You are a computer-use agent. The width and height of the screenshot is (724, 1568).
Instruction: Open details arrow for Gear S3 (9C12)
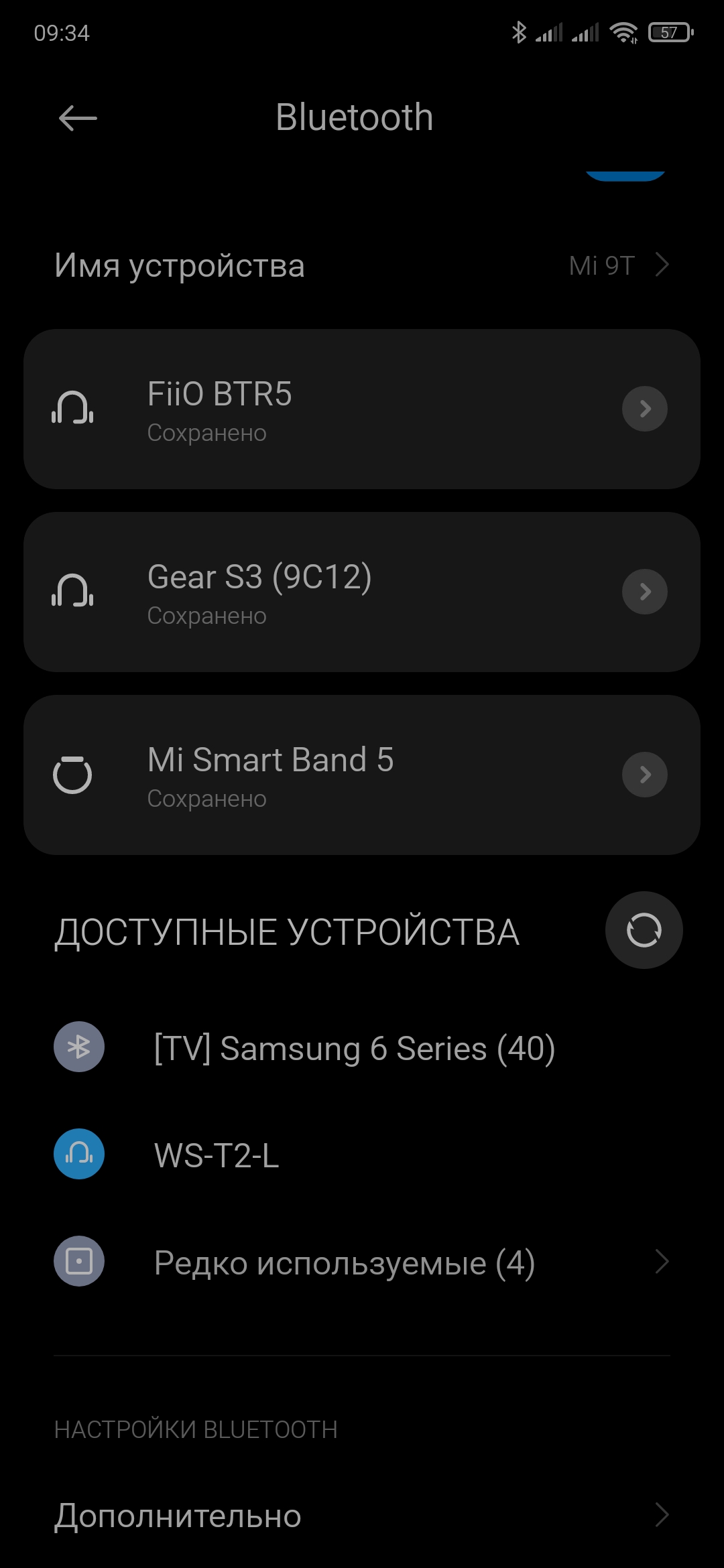pyautogui.click(x=644, y=592)
